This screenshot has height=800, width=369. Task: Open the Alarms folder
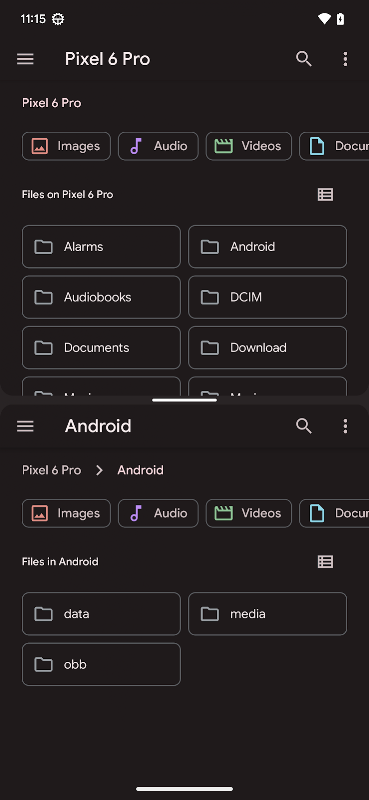click(x=101, y=246)
